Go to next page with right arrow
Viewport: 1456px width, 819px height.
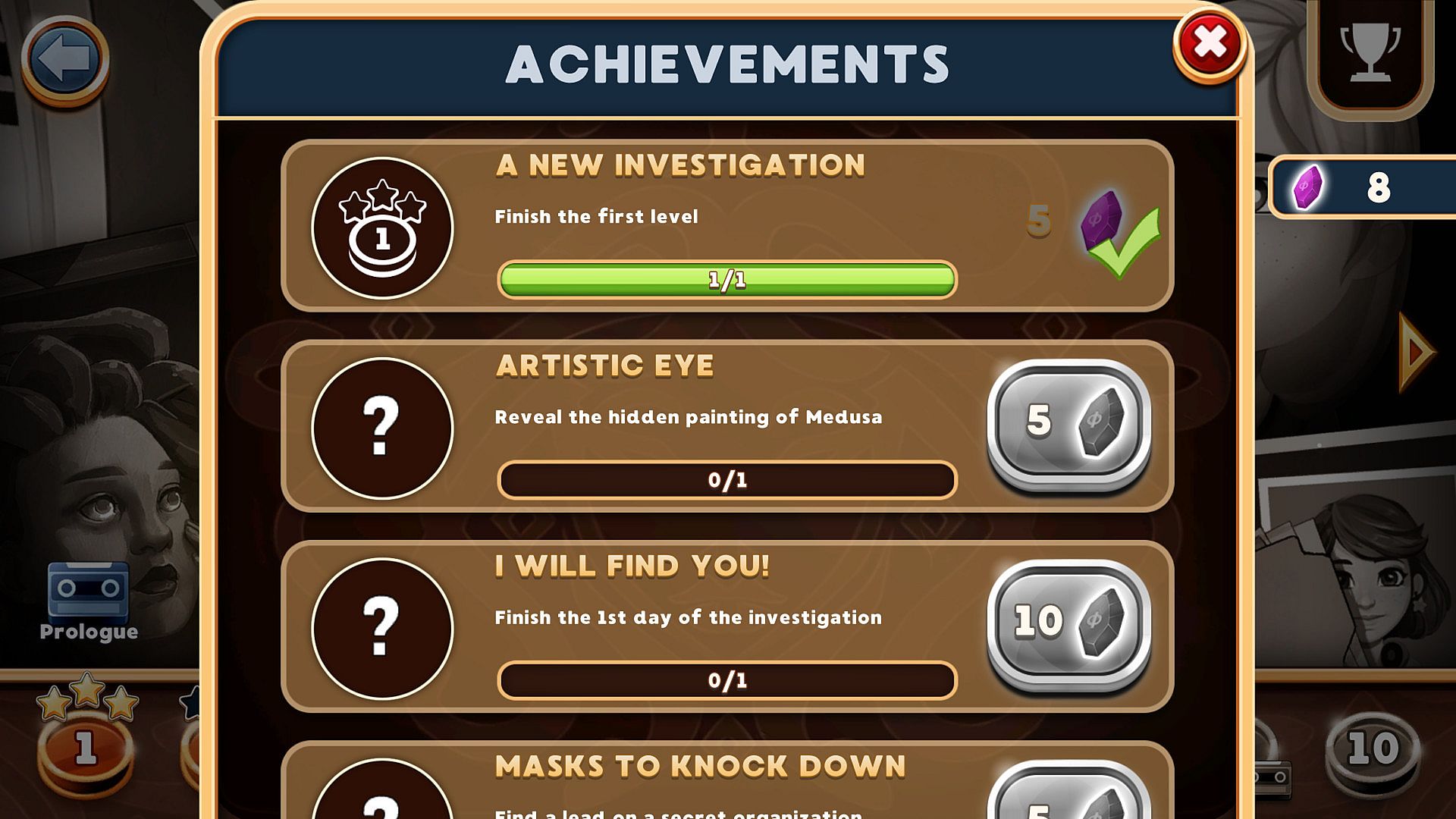pyautogui.click(x=1417, y=352)
